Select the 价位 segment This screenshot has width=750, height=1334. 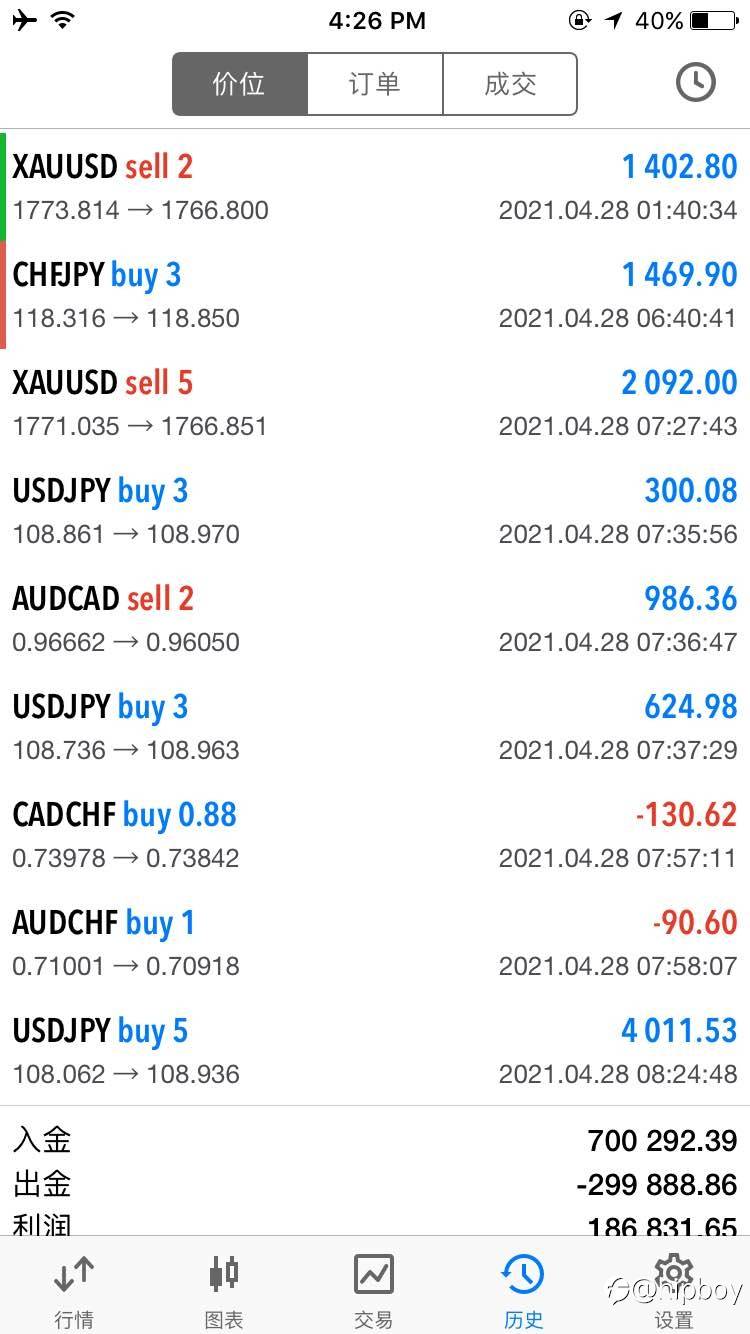(x=240, y=84)
